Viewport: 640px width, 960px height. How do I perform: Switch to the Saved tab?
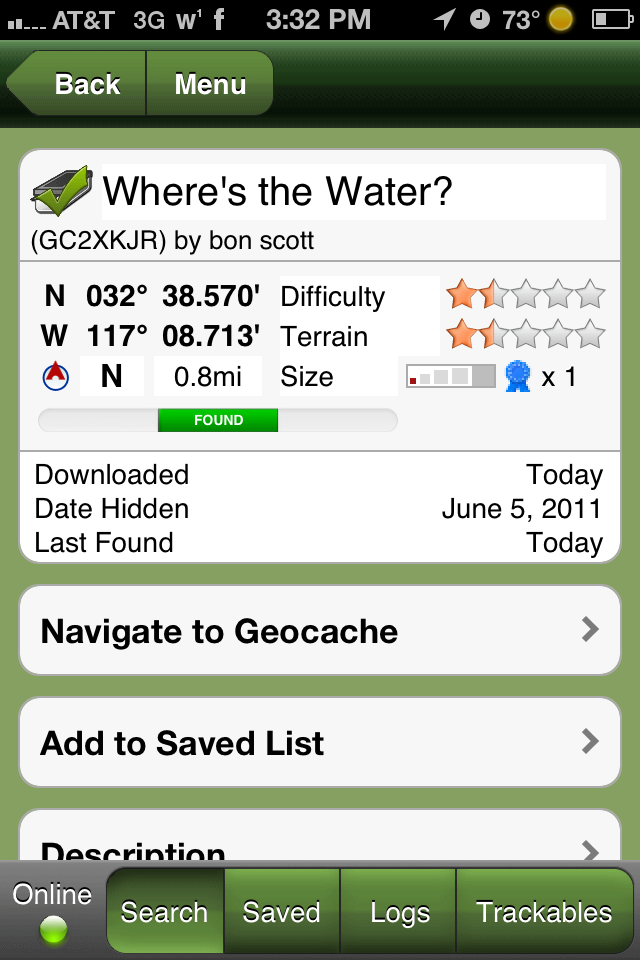tap(282, 912)
